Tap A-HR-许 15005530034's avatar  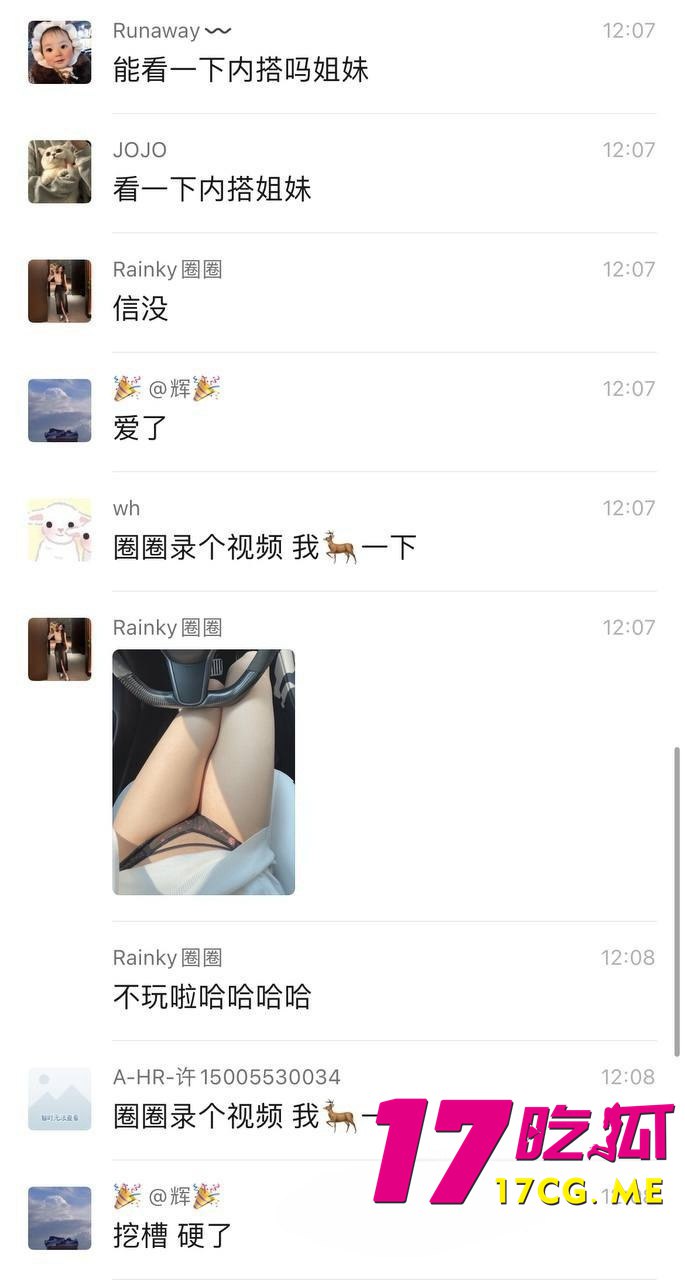59,1099
